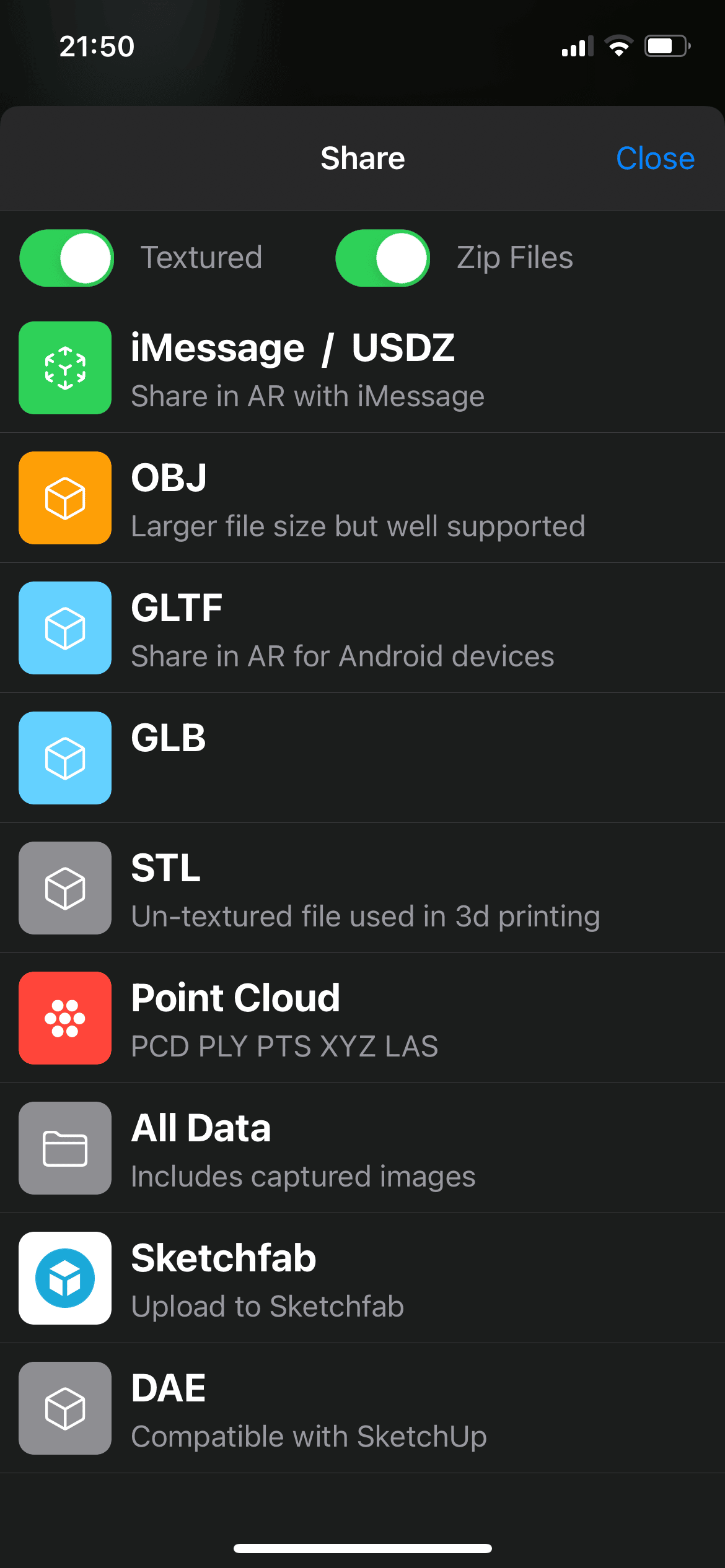
Task: Choose the GLB format
Action: pyautogui.click(x=169, y=759)
